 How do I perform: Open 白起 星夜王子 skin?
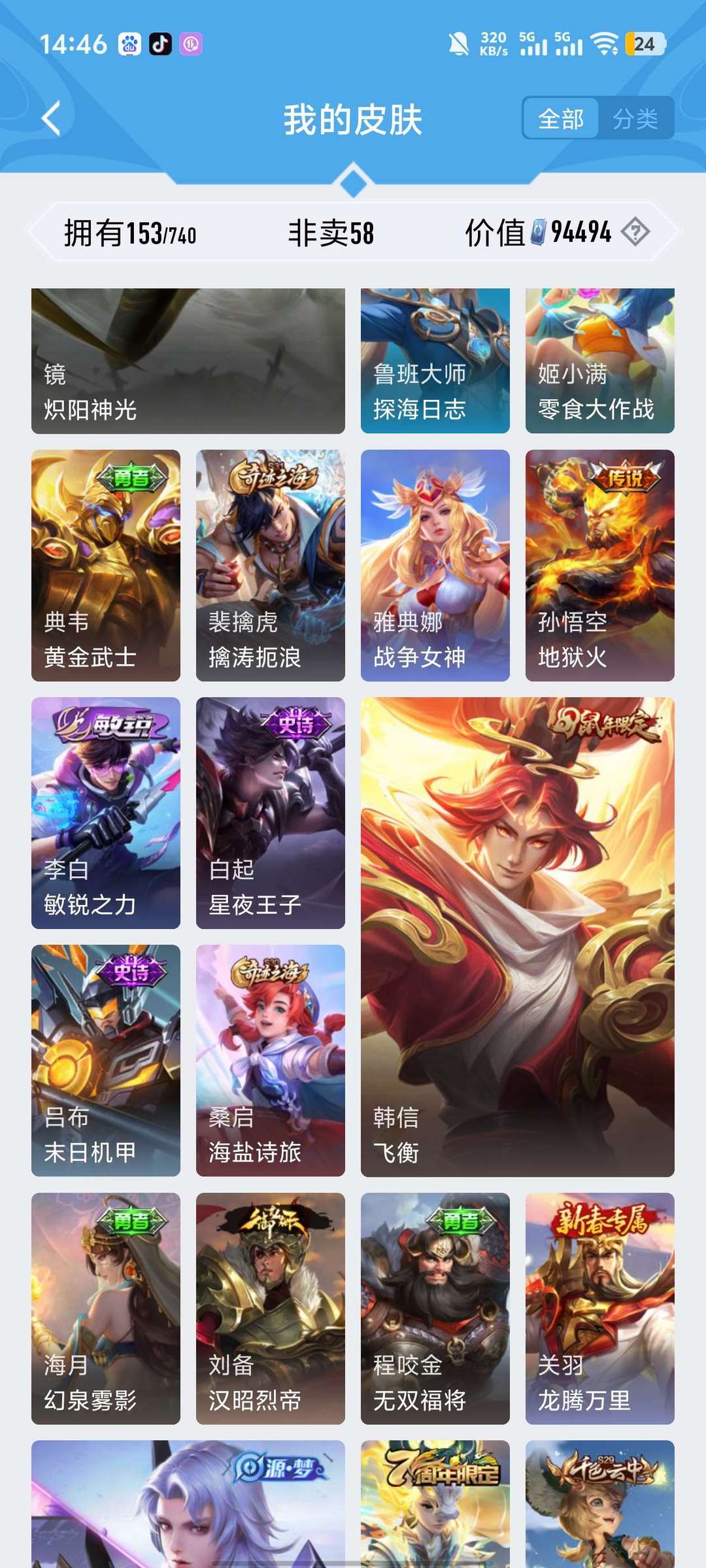[270, 813]
